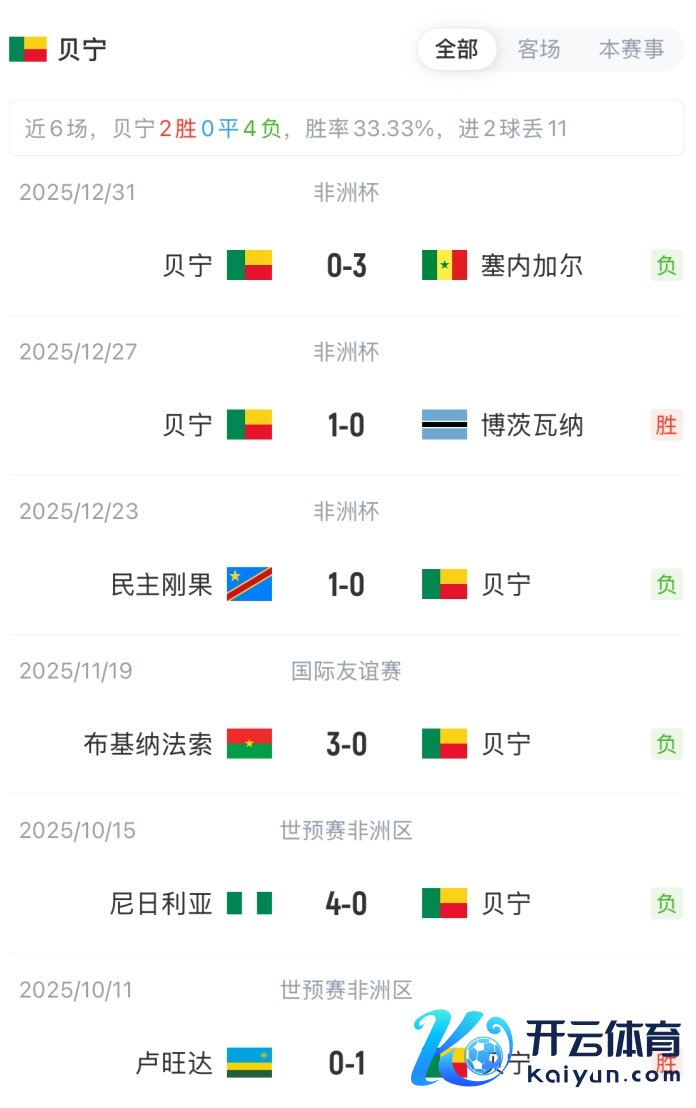View the 贝宁 vs 博茨瓦纳 1-0 match

346,425
